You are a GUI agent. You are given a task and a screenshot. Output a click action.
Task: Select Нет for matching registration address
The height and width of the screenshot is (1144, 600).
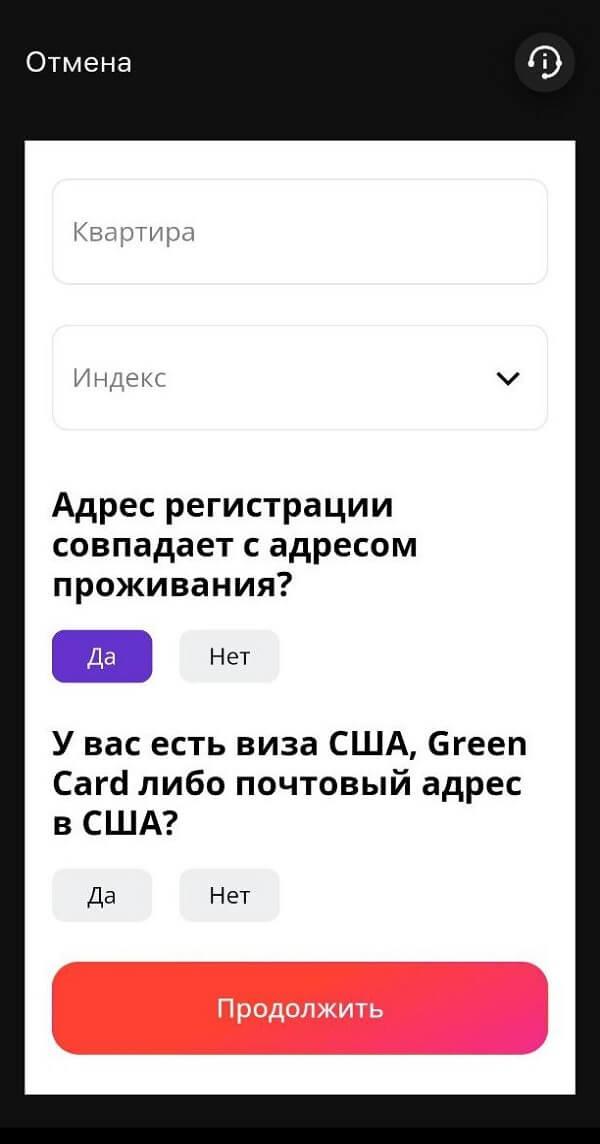click(x=229, y=657)
